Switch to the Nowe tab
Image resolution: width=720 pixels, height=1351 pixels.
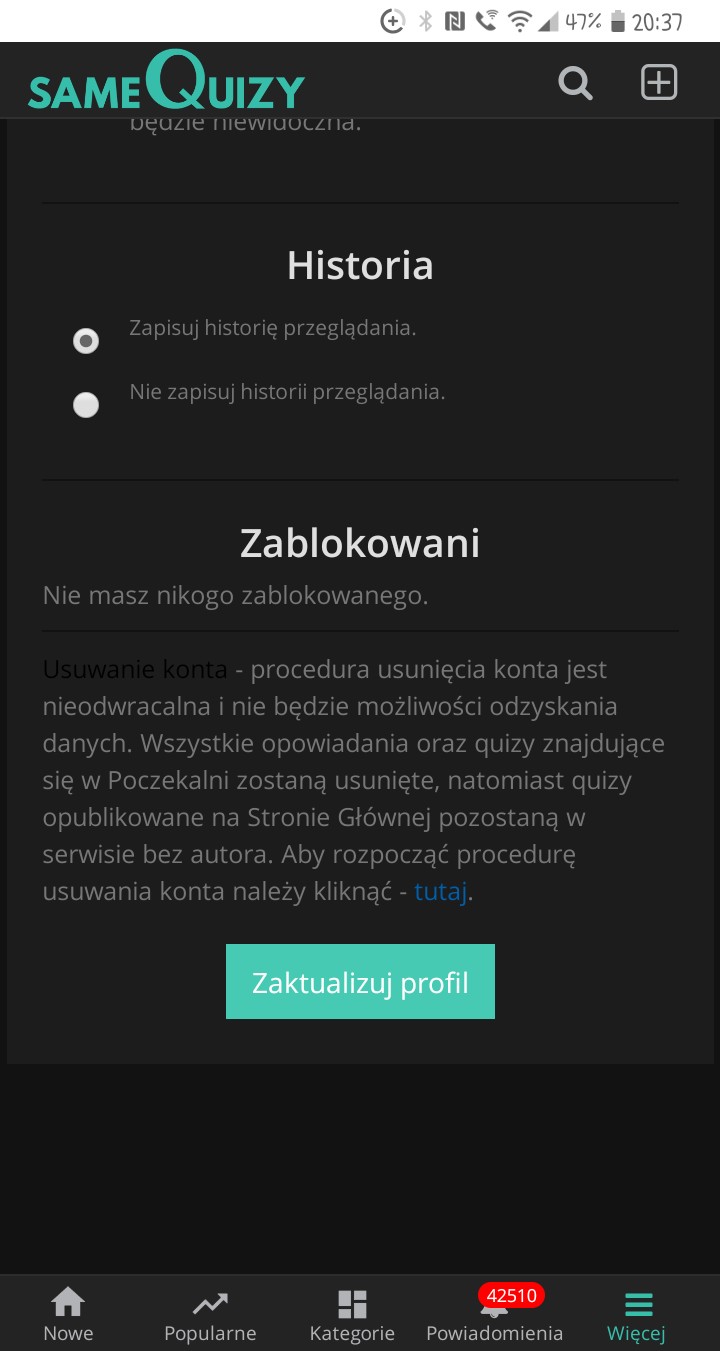point(68,1314)
